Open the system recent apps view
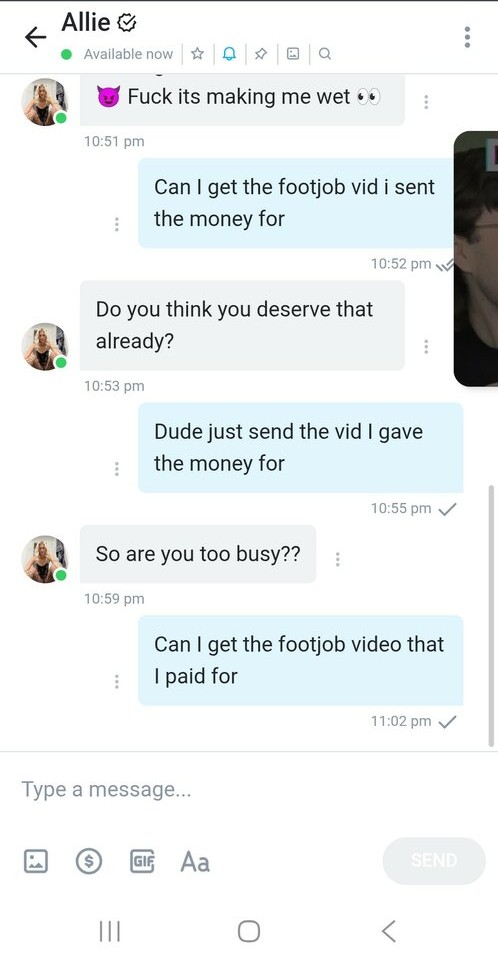 pos(110,931)
